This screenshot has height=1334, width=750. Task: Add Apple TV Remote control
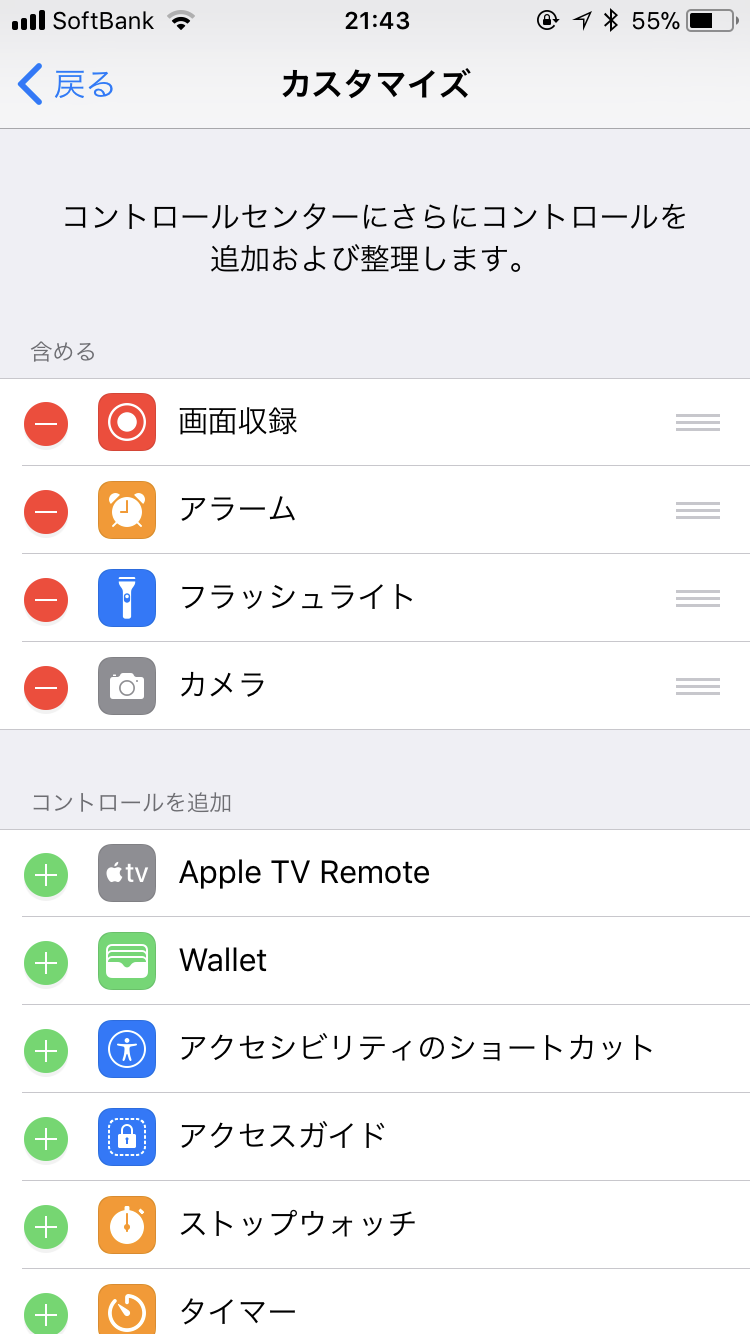(x=46, y=874)
